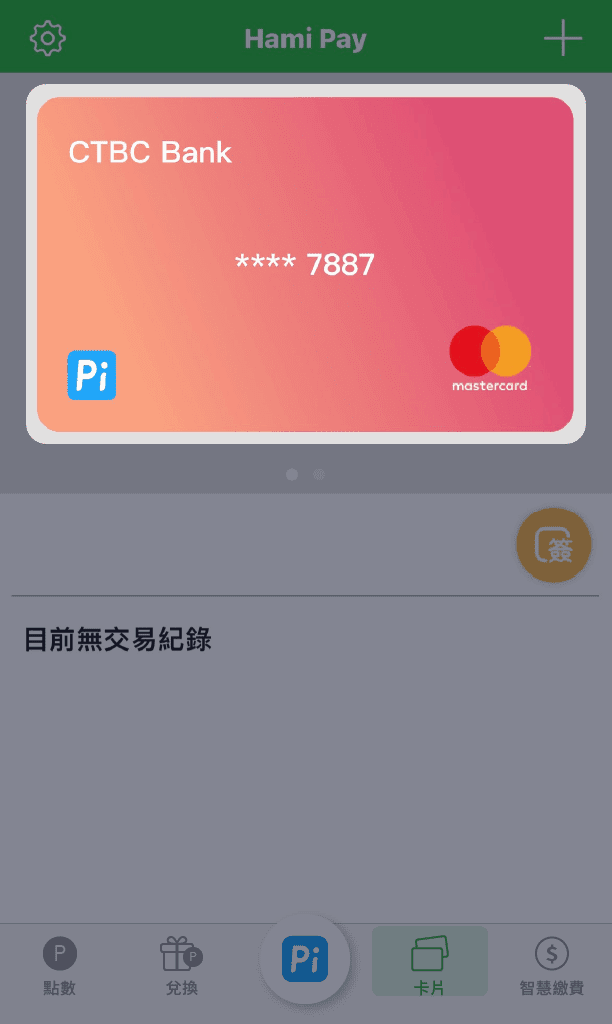Go to the 智慧繳費 tab
Screen dimensions: 612x1024
551,966
